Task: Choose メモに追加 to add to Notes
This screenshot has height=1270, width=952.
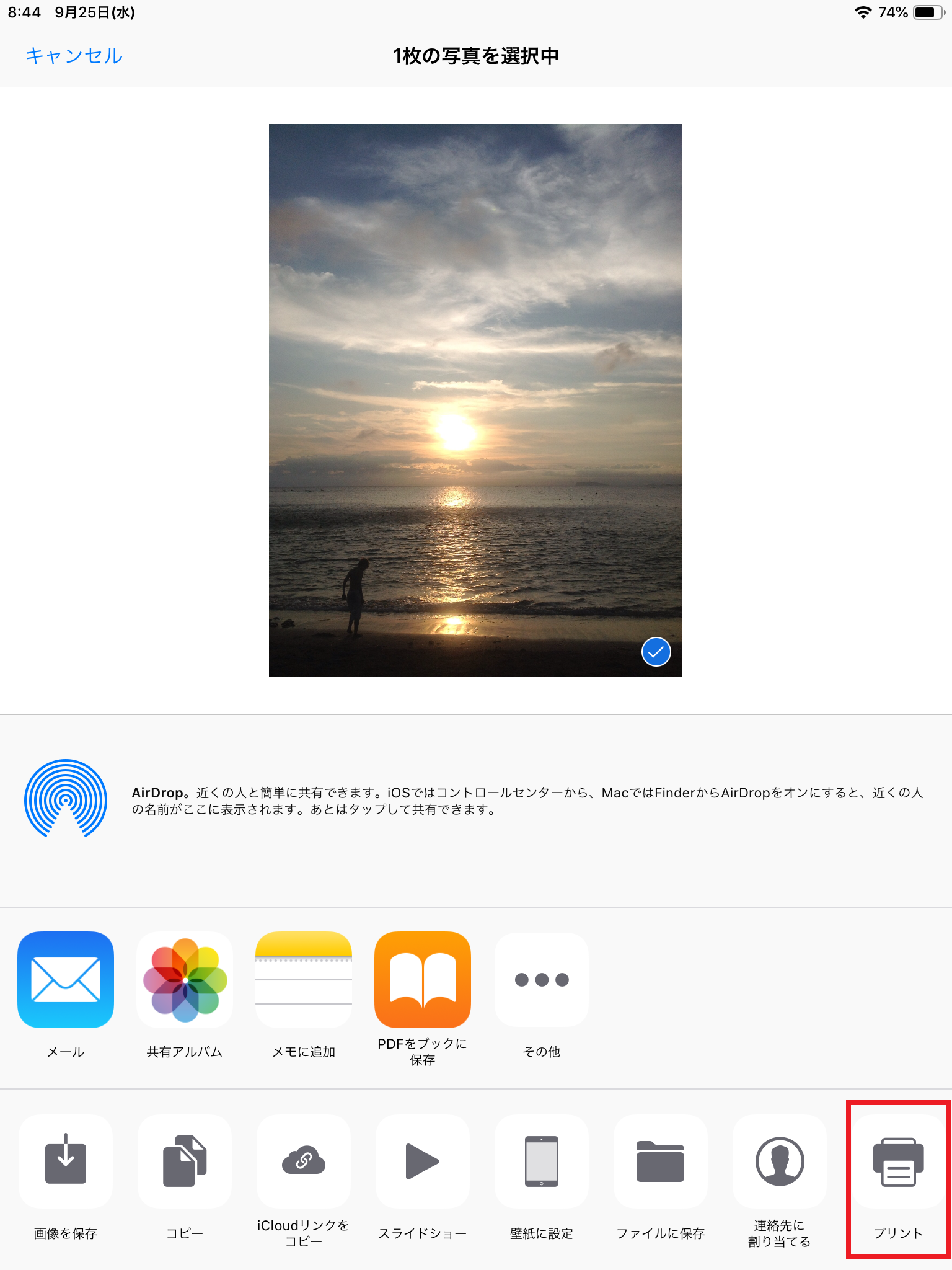Action: click(x=304, y=980)
